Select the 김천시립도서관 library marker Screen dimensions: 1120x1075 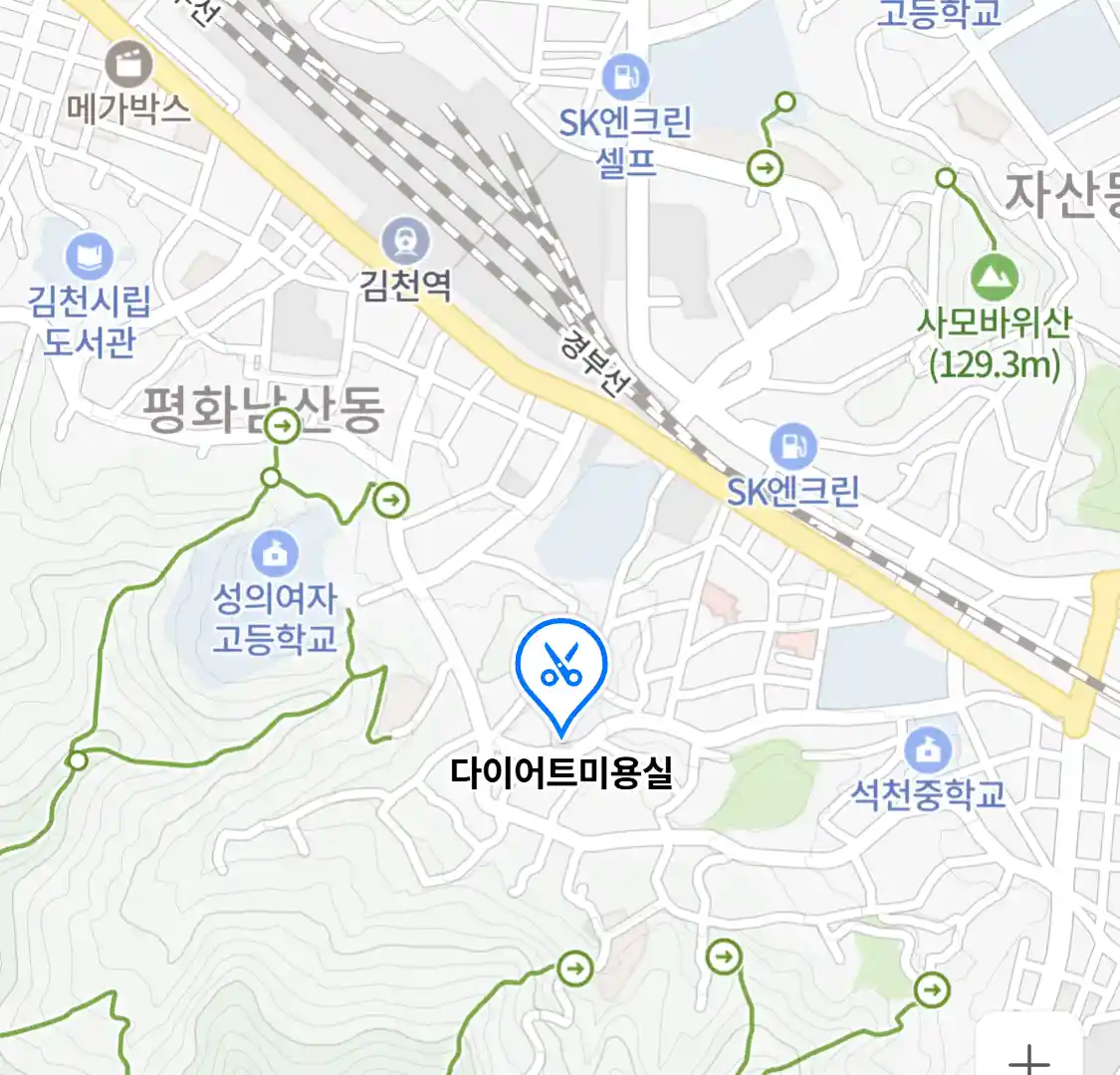point(90,256)
